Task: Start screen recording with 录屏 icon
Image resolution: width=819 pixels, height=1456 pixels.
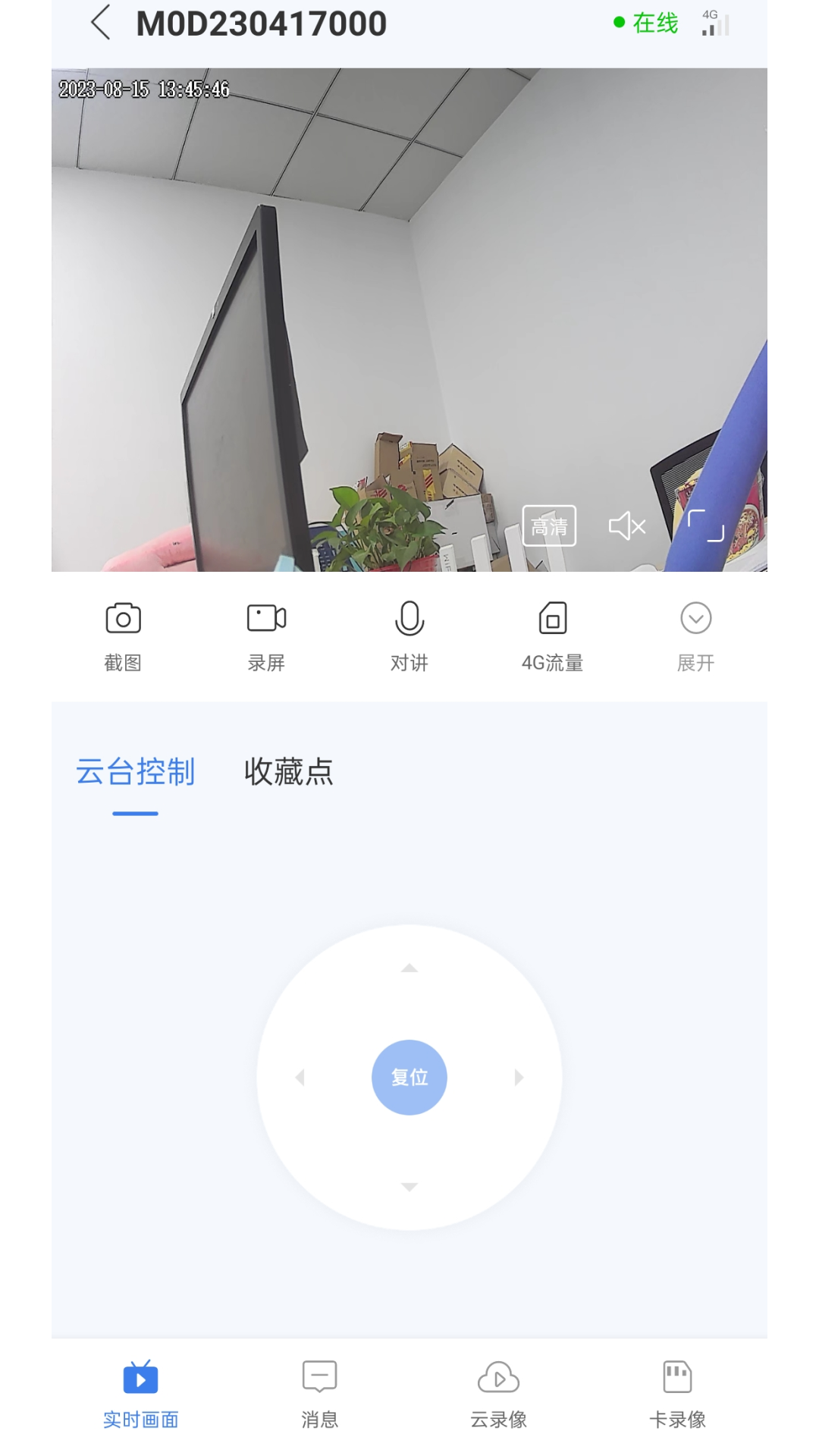Action: 266,635
